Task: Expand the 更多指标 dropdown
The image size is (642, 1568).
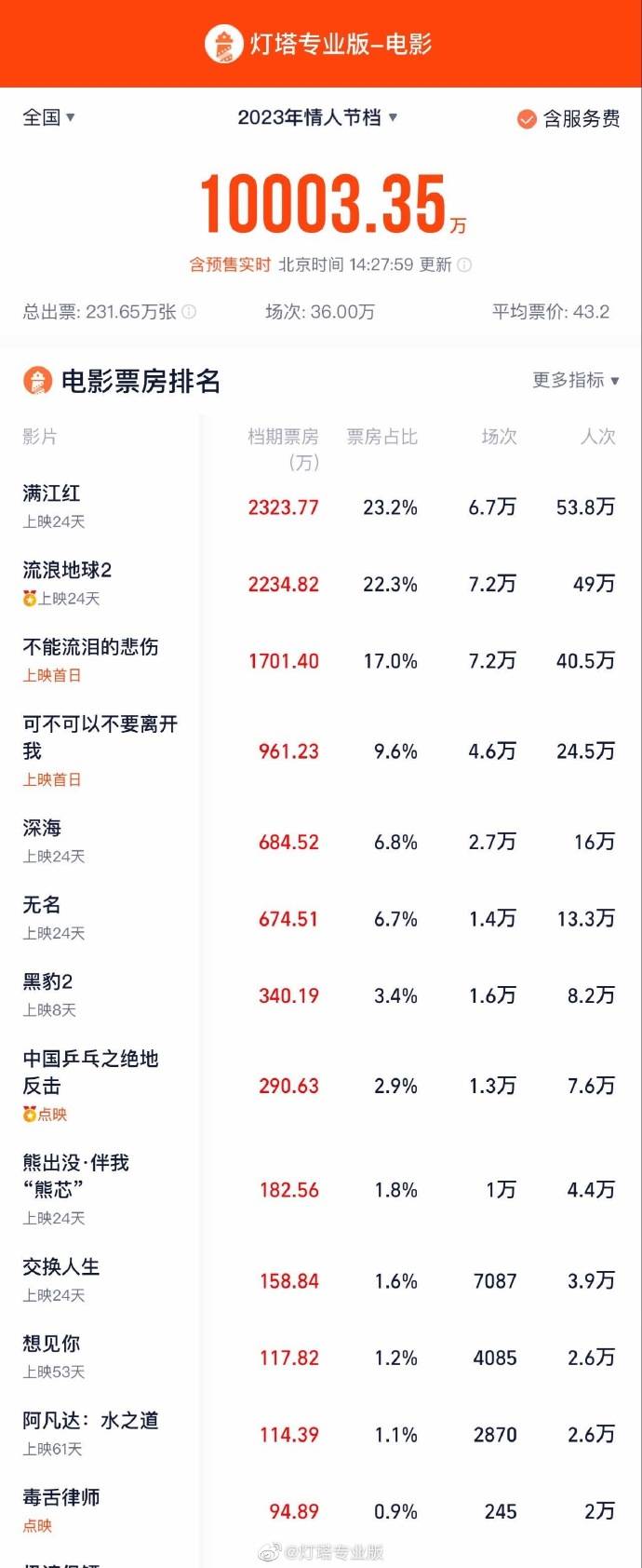Action: [575, 380]
